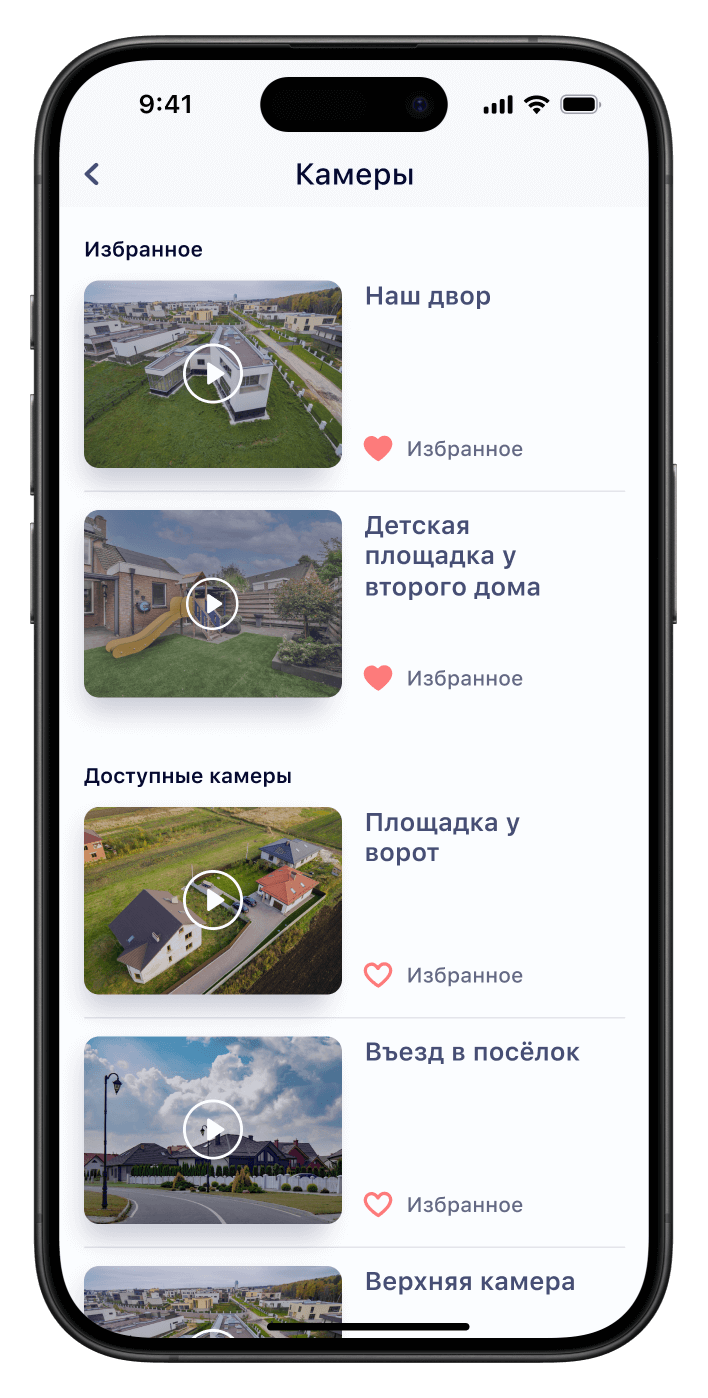Remove Наш двор from favorites
This screenshot has height=1398, width=708.
click(x=378, y=449)
